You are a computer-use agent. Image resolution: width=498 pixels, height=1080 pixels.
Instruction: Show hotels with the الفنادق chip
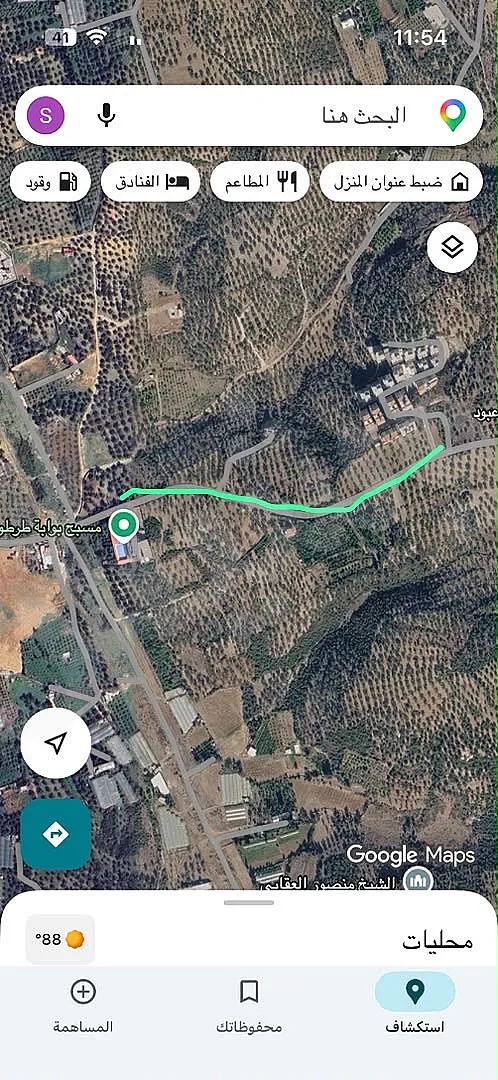[150, 182]
